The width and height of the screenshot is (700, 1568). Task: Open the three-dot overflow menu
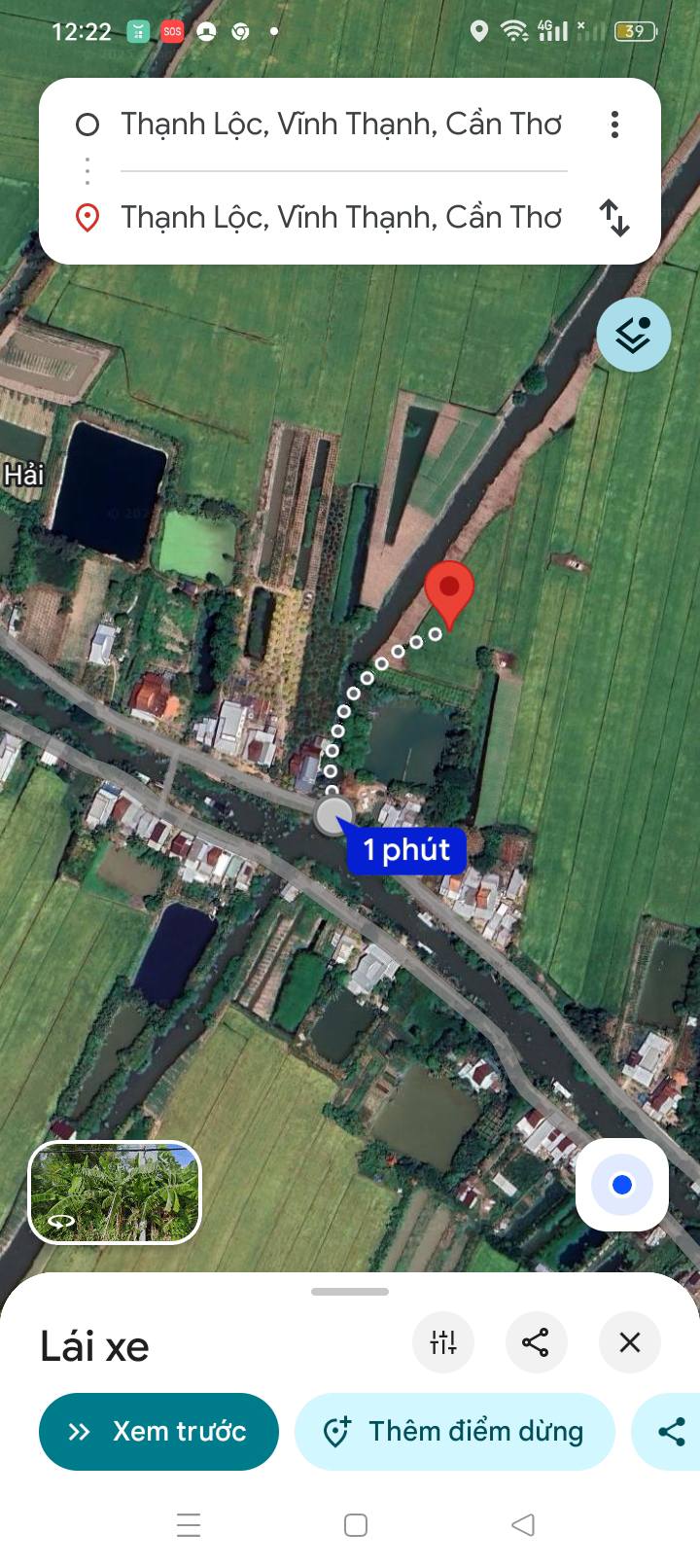tap(614, 125)
